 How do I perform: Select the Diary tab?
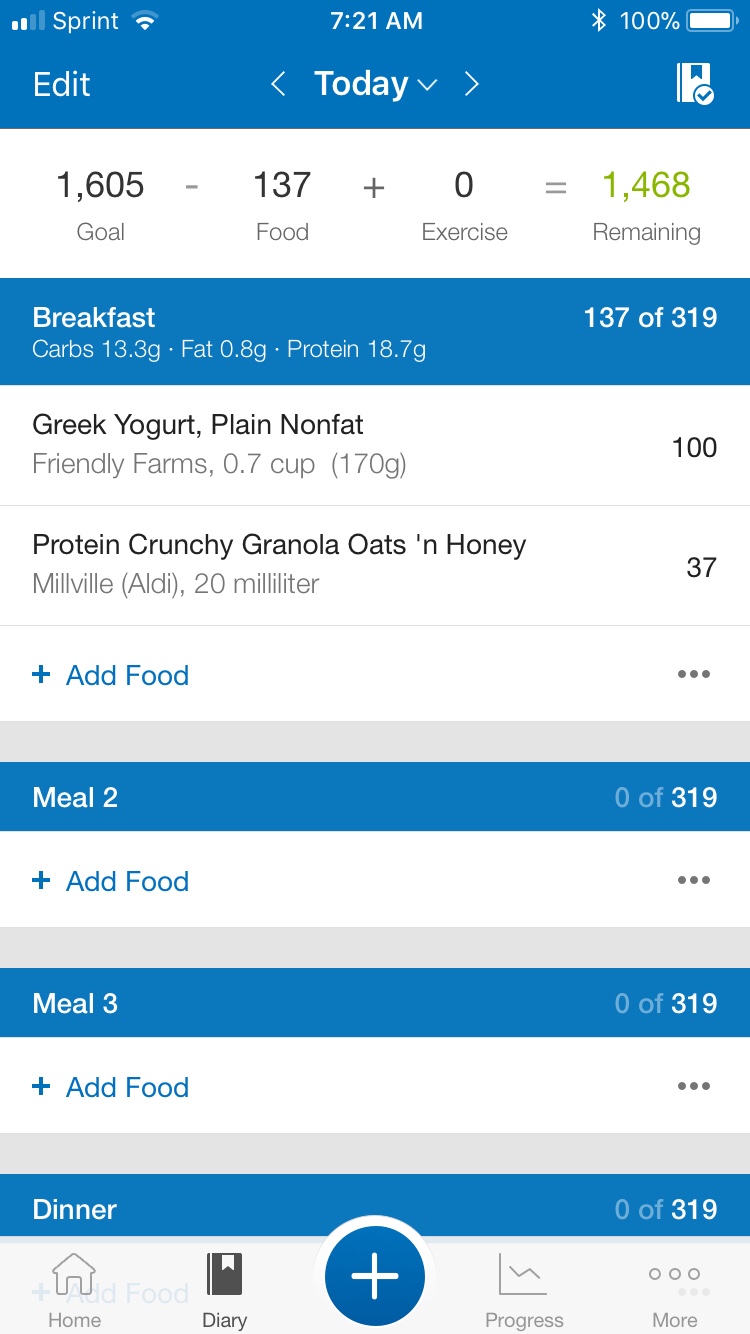click(224, 1290)
